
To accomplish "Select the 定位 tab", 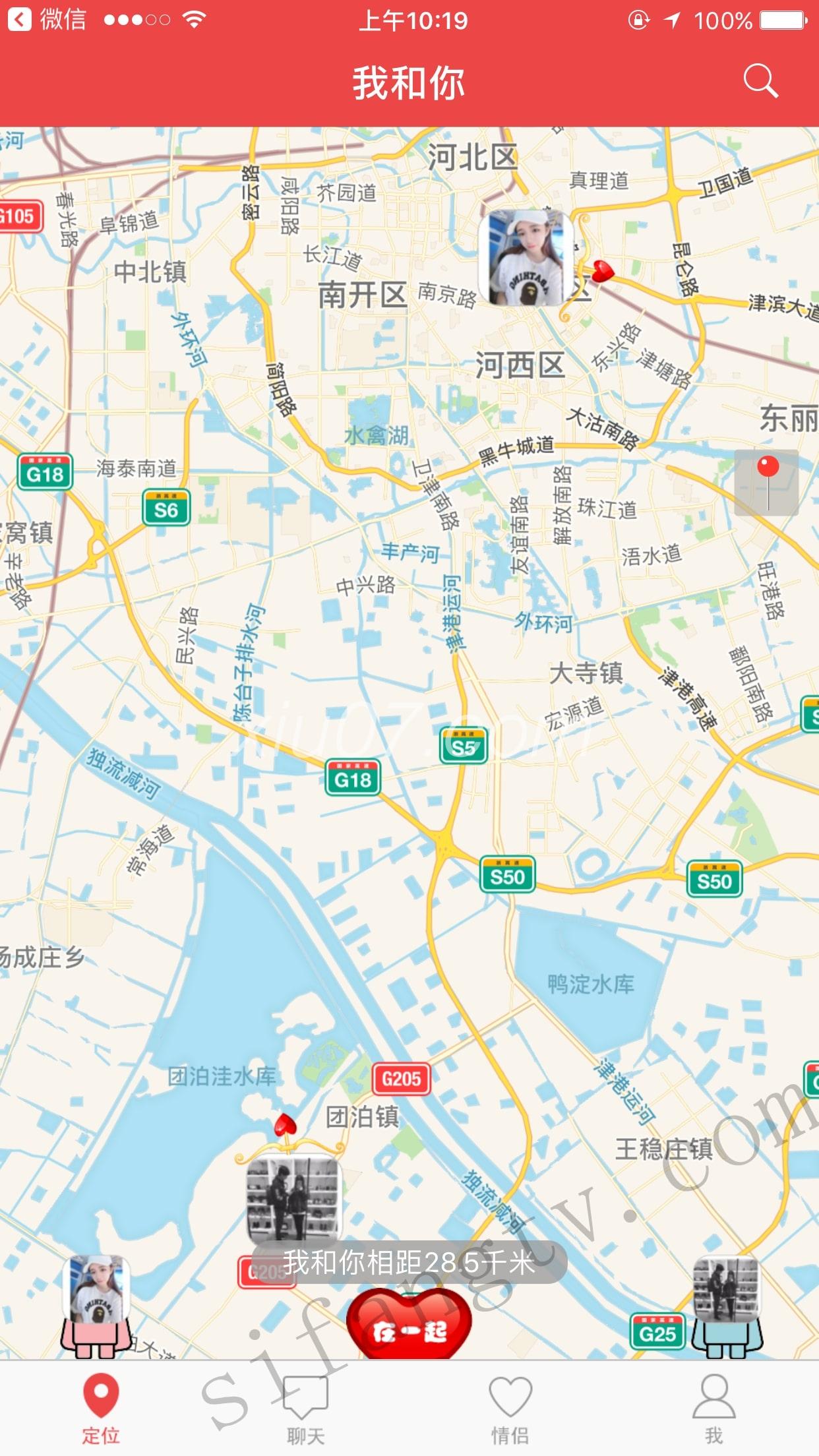I will coord(101,1408).
